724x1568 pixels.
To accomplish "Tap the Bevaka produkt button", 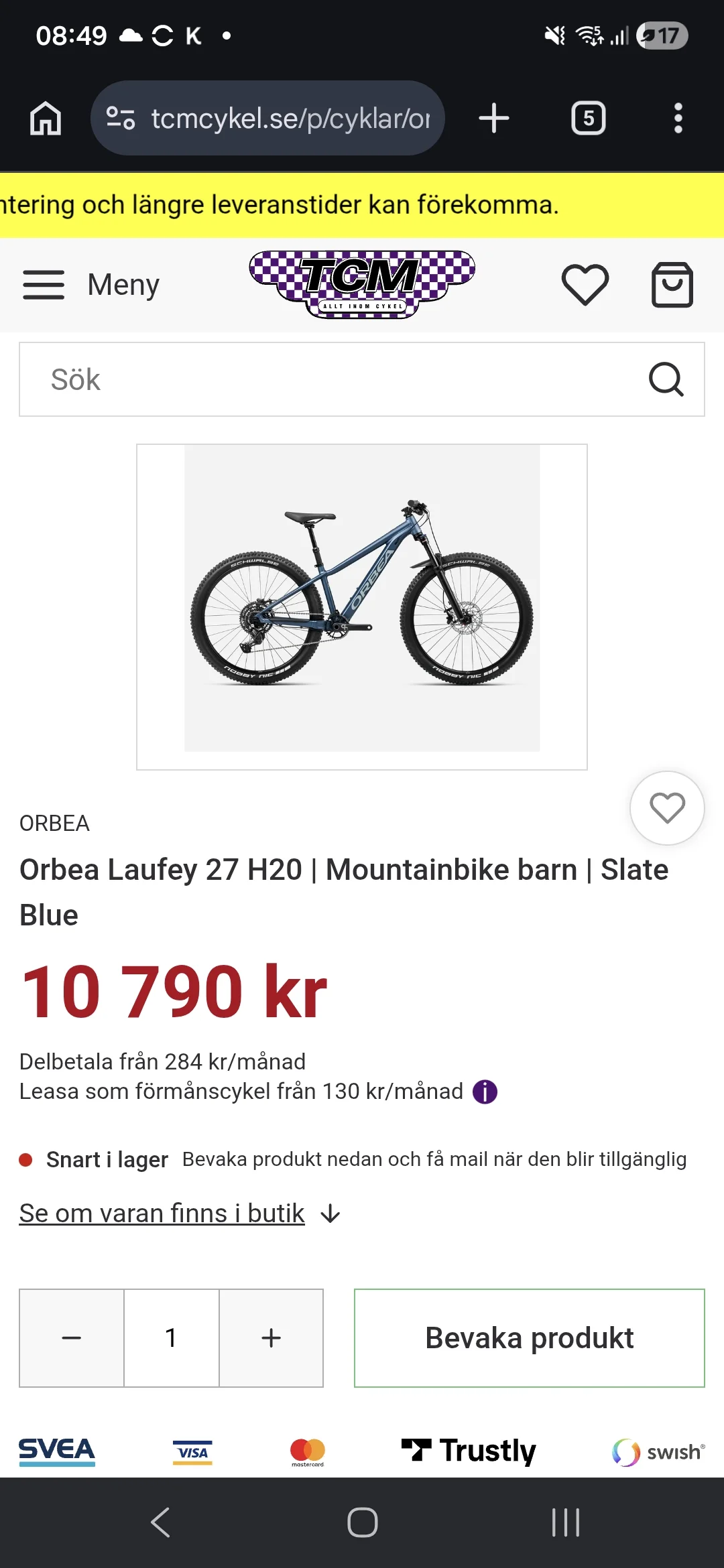I will (530, 1338).
